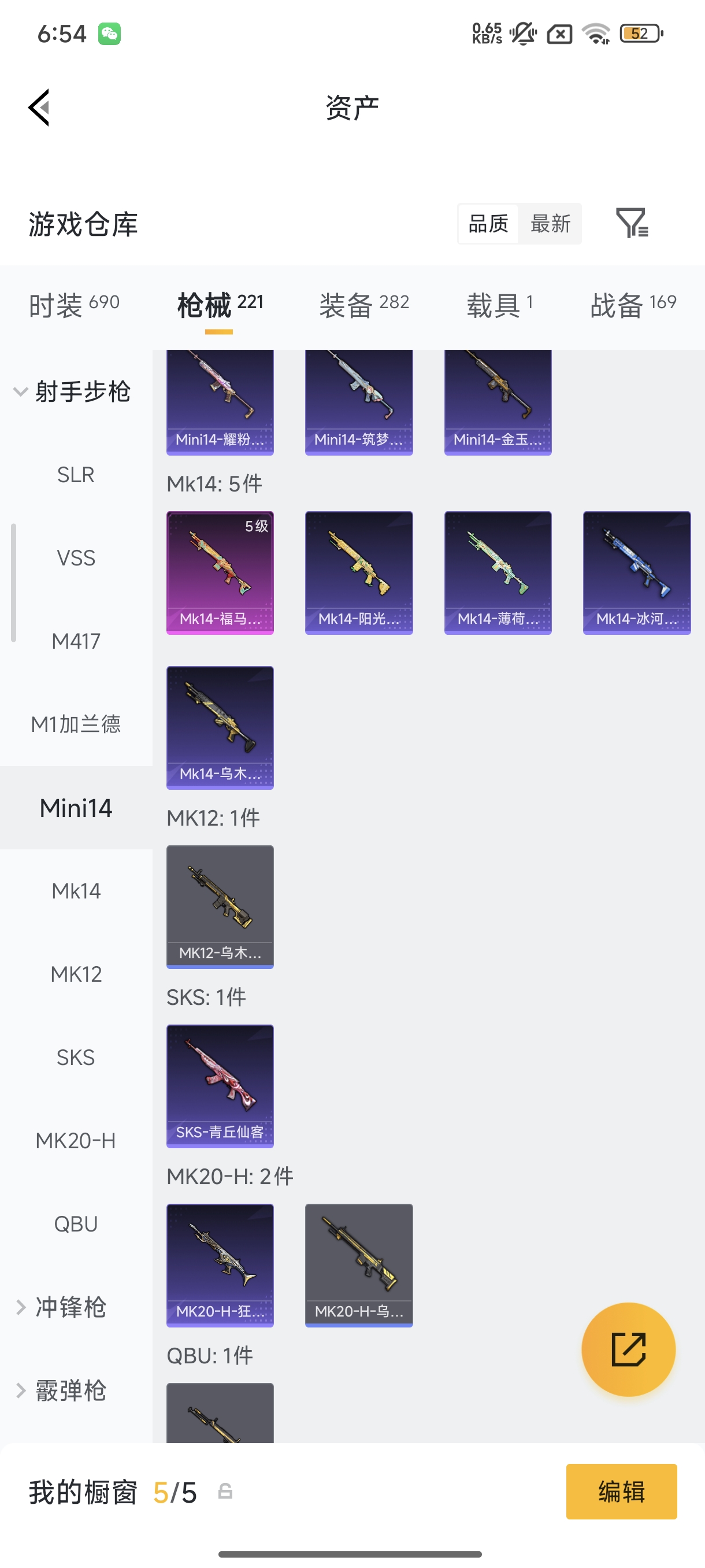Open the level 5 Mk14-福马 skin
This screenshot has width=705, height=1568.
[x=220, y=573]
